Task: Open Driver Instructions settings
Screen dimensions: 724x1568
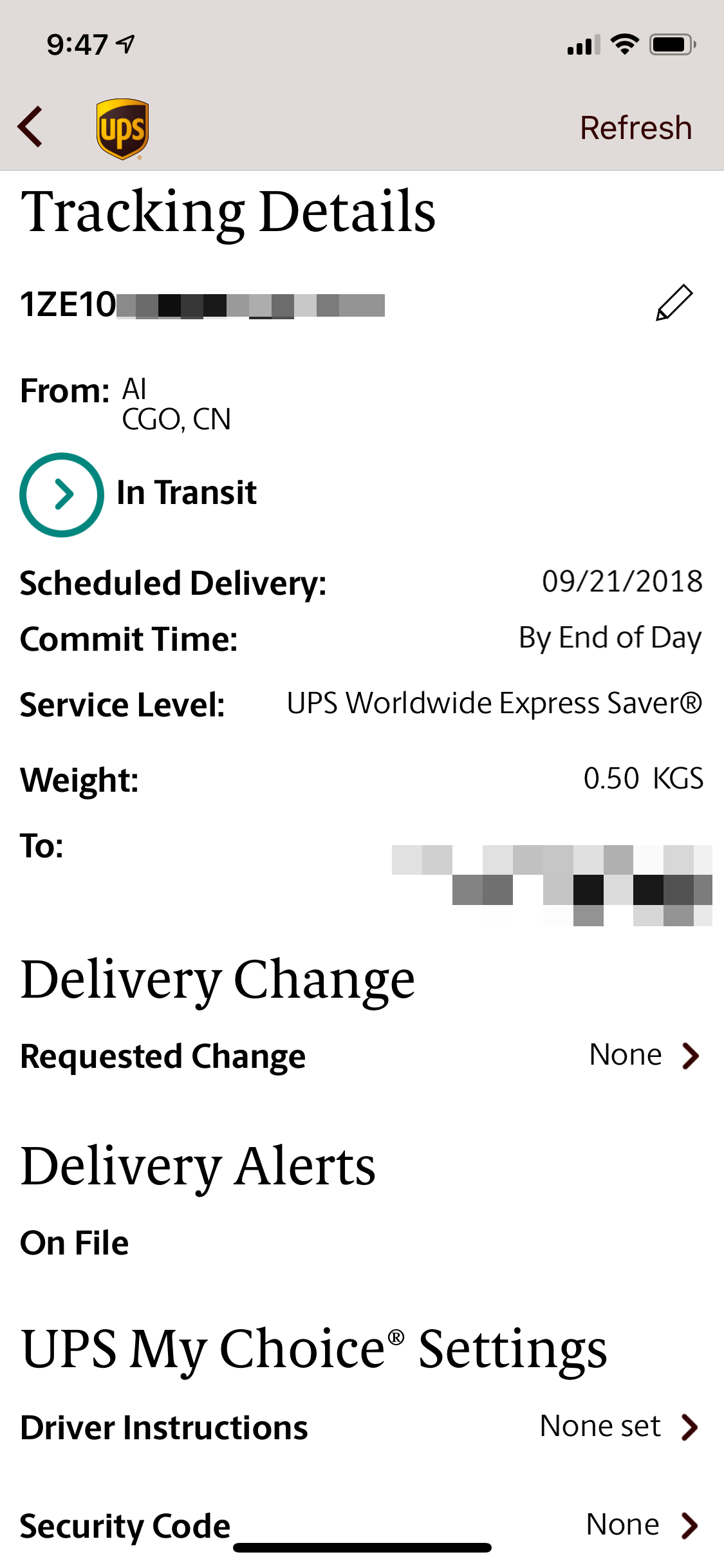Action: click(362, 1427)
